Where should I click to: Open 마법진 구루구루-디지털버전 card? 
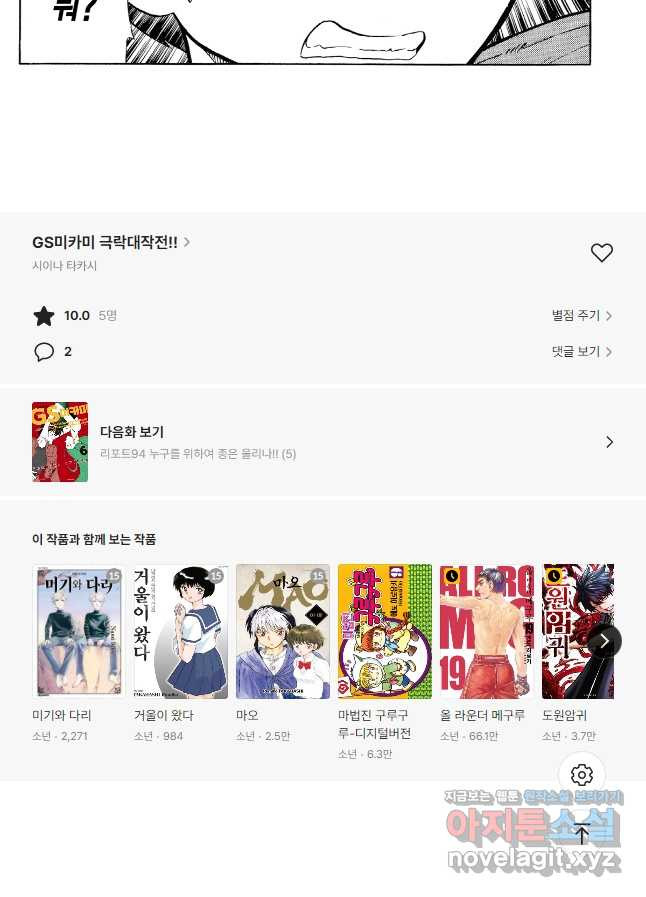pyautogui.click(x=384, y=632)
